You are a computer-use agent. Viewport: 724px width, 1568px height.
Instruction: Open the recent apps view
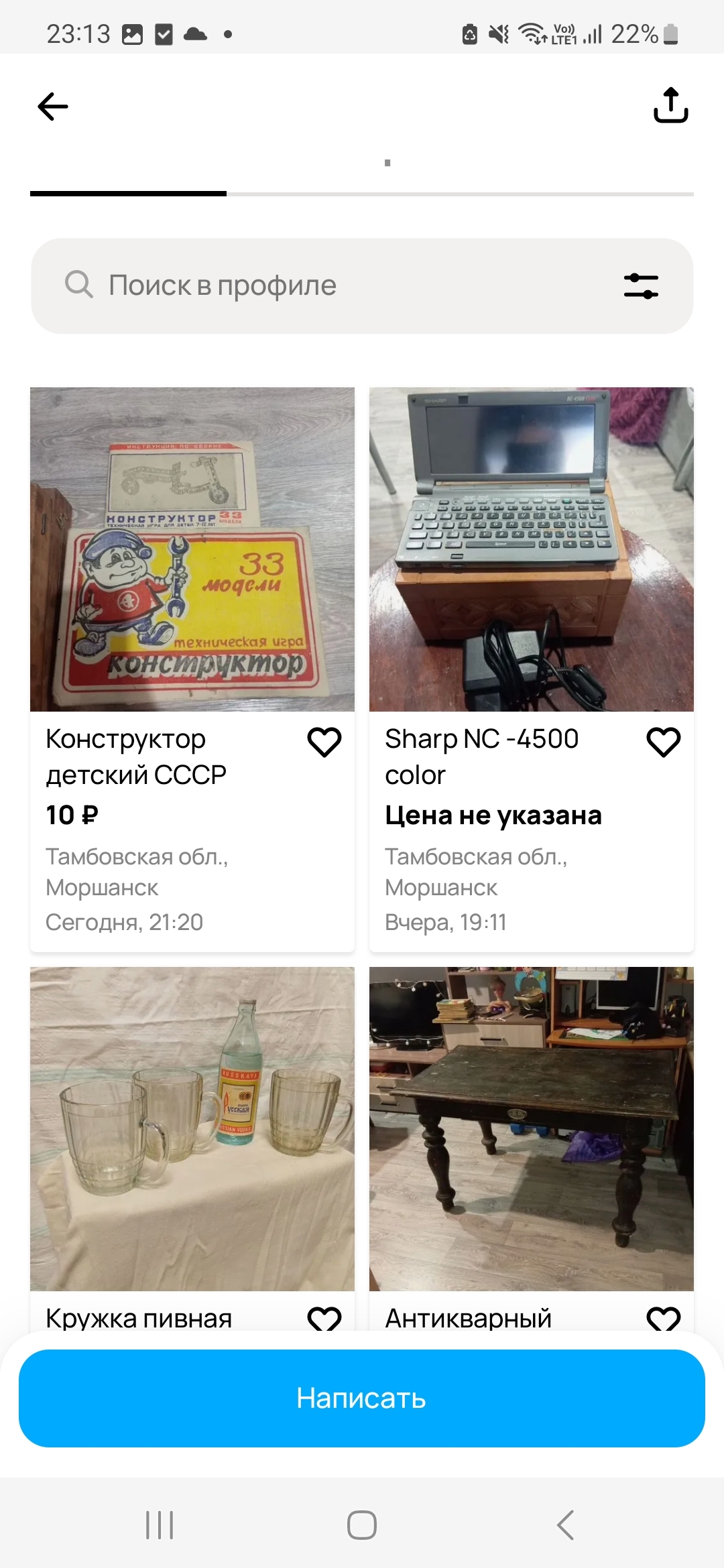[160, 1525]
